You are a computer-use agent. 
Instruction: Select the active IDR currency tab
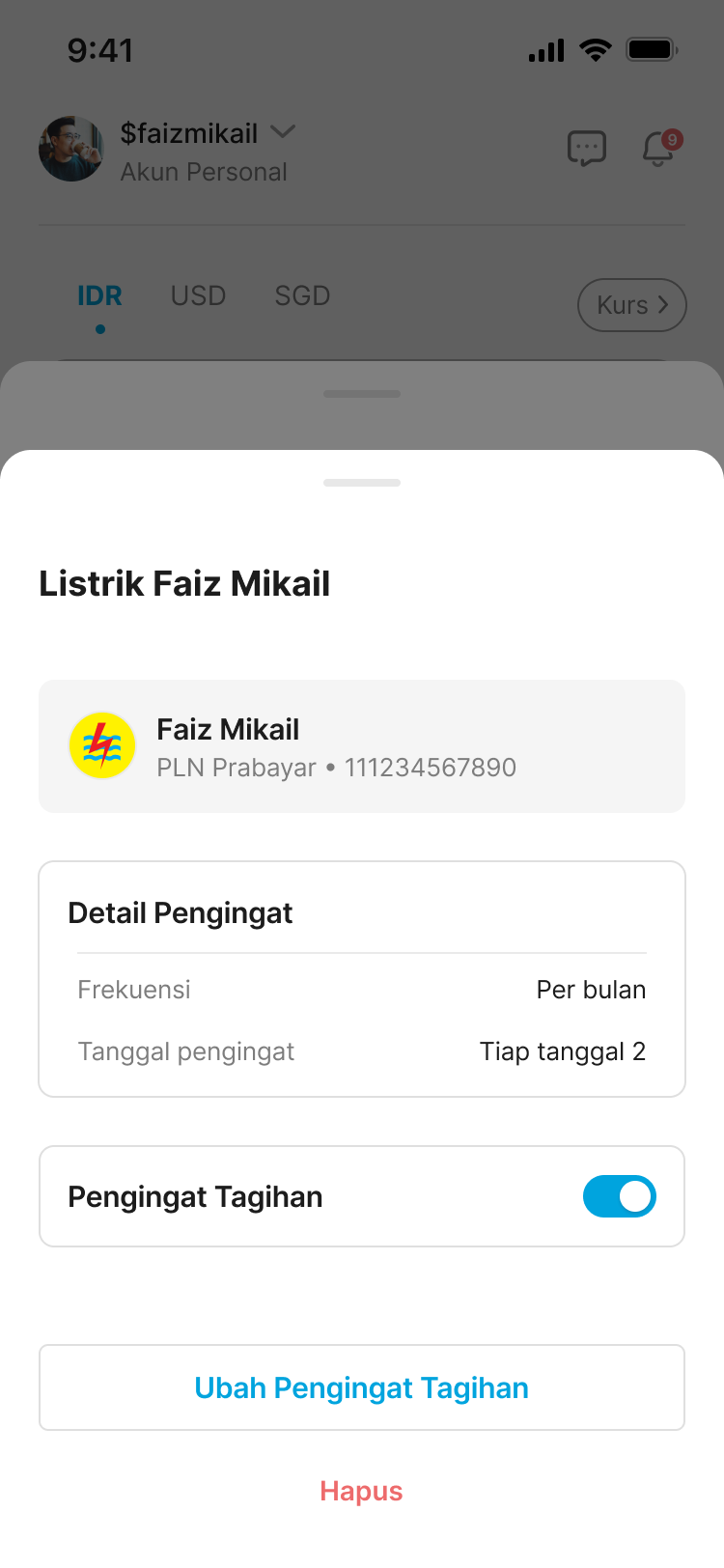(99, 295)
